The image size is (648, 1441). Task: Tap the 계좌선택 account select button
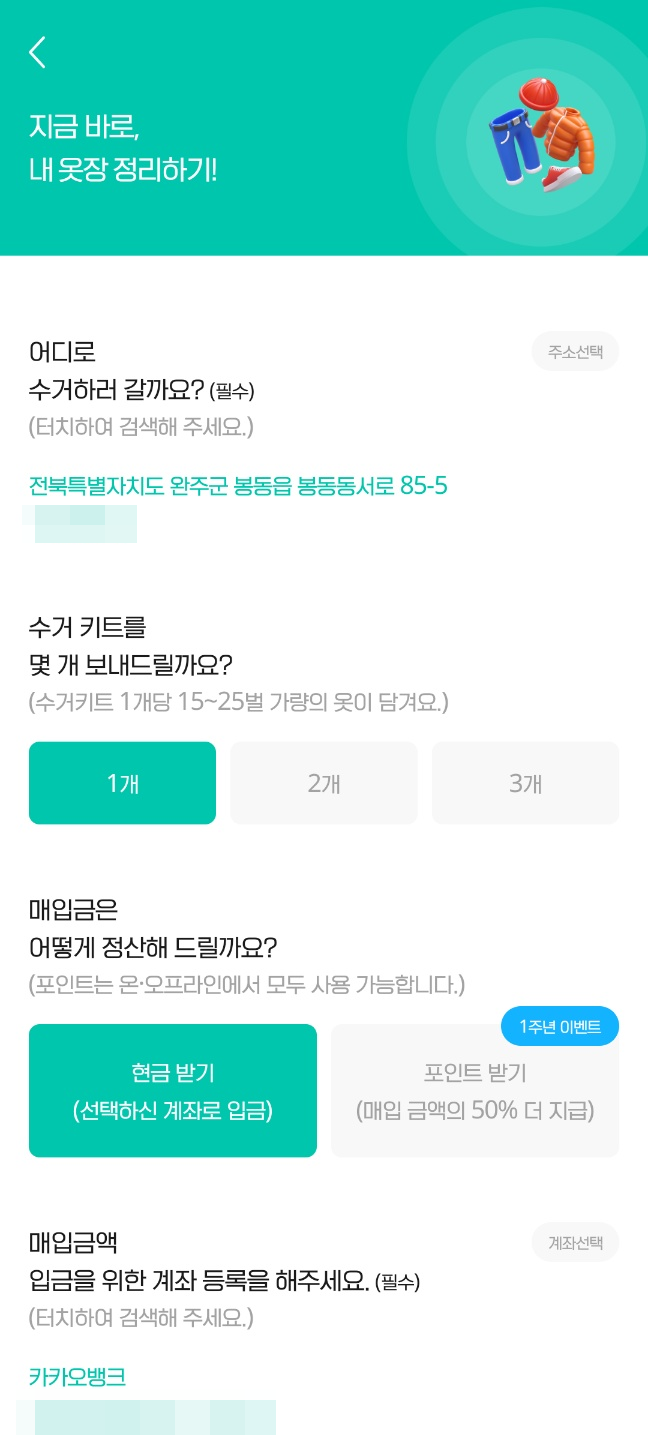point(575,1243)
